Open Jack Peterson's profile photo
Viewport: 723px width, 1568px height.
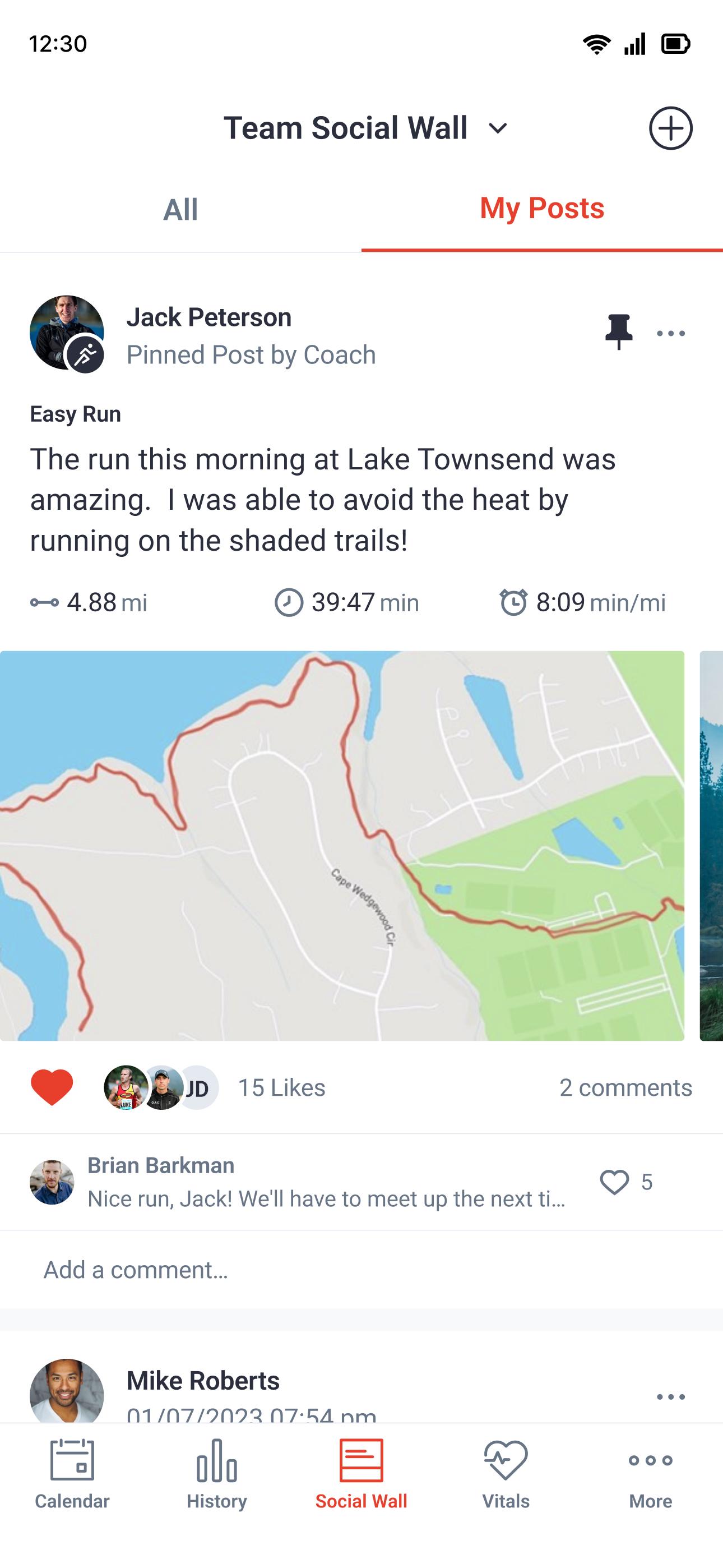point(67,333)
